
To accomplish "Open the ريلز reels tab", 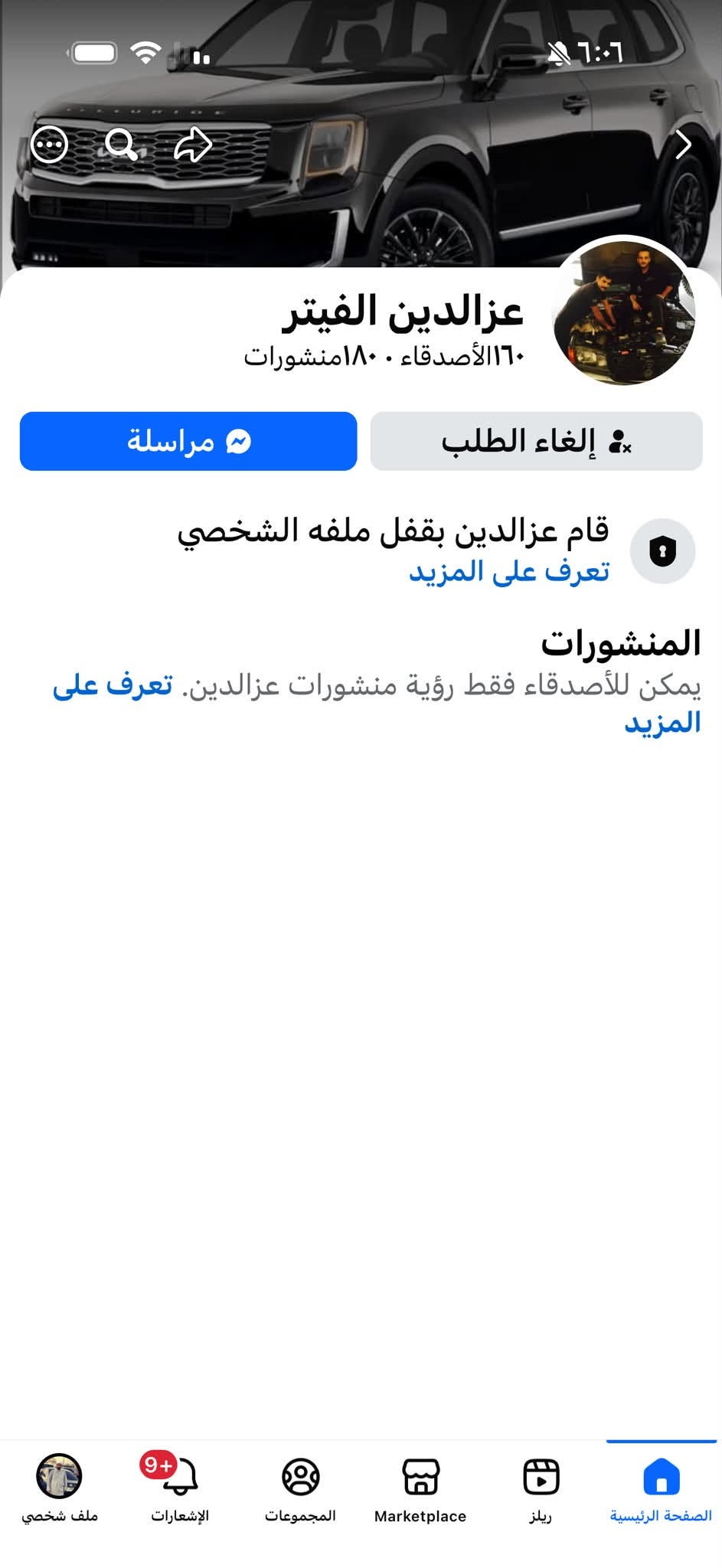I will (541, 1489).
